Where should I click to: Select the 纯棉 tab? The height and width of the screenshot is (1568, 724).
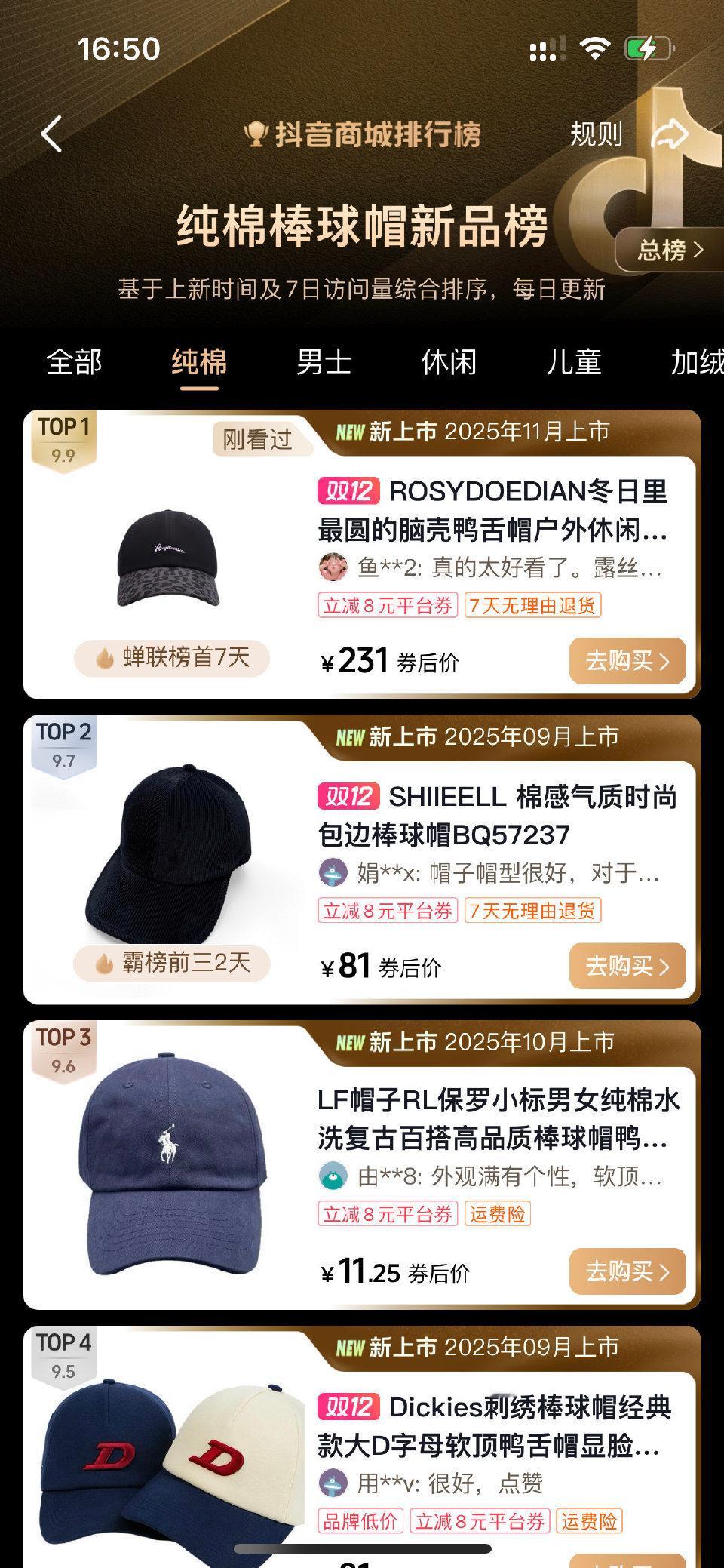tap(199, 362)
